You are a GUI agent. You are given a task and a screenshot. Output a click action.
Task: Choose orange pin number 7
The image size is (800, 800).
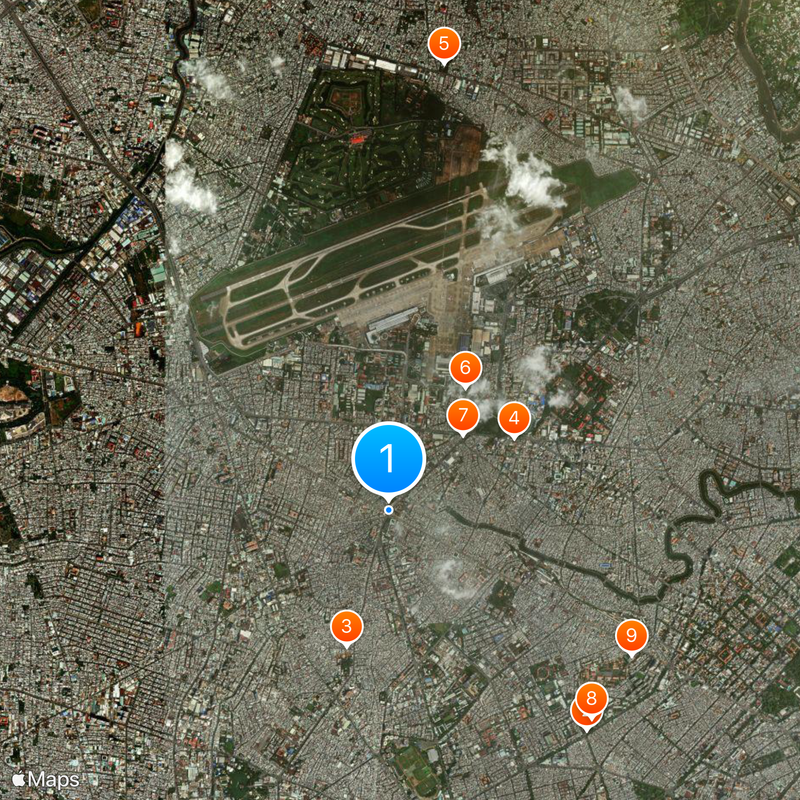click(x=461, y=415)
